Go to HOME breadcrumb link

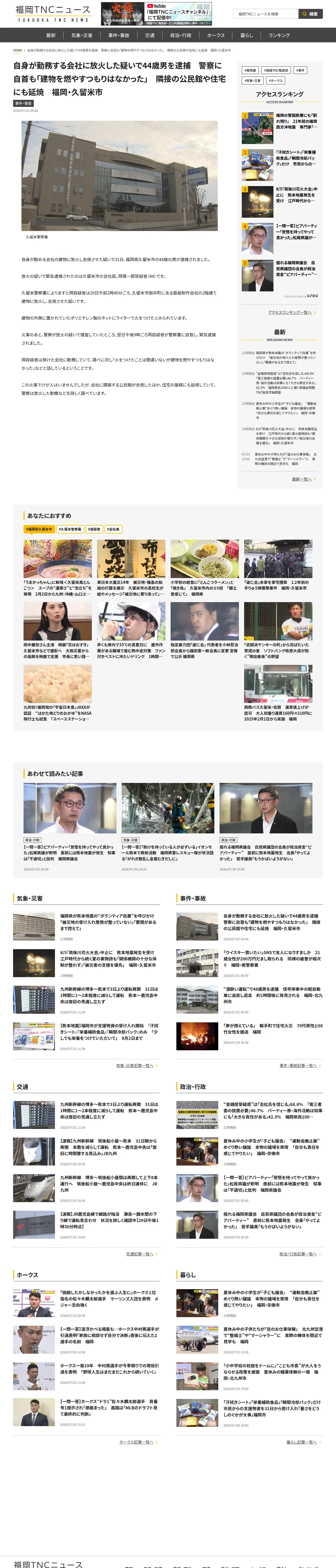click(18, 50)
